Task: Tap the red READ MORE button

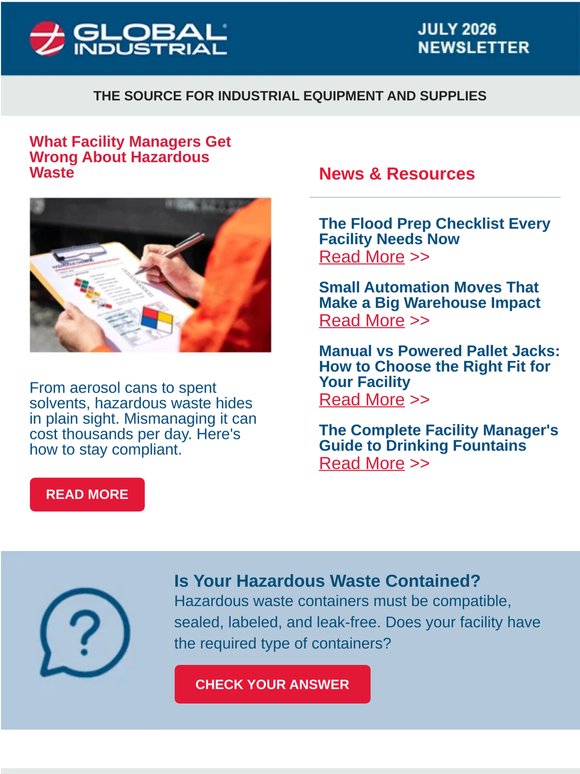Action: click(87, 494)
